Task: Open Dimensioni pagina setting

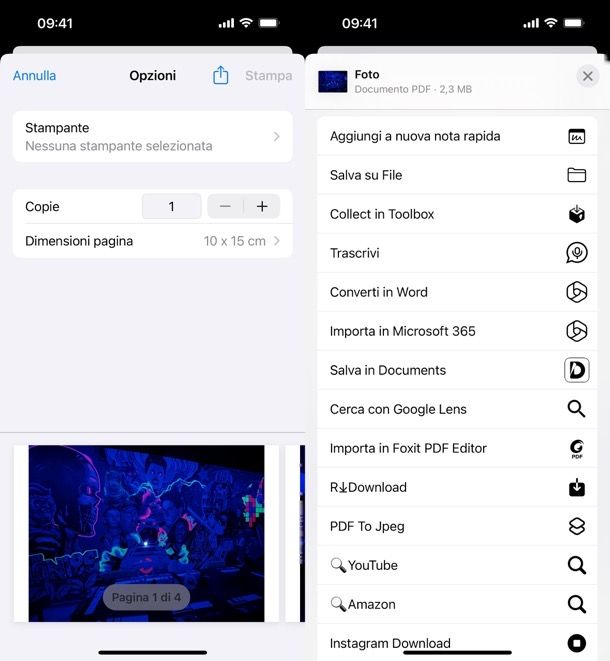Action: 152,241
